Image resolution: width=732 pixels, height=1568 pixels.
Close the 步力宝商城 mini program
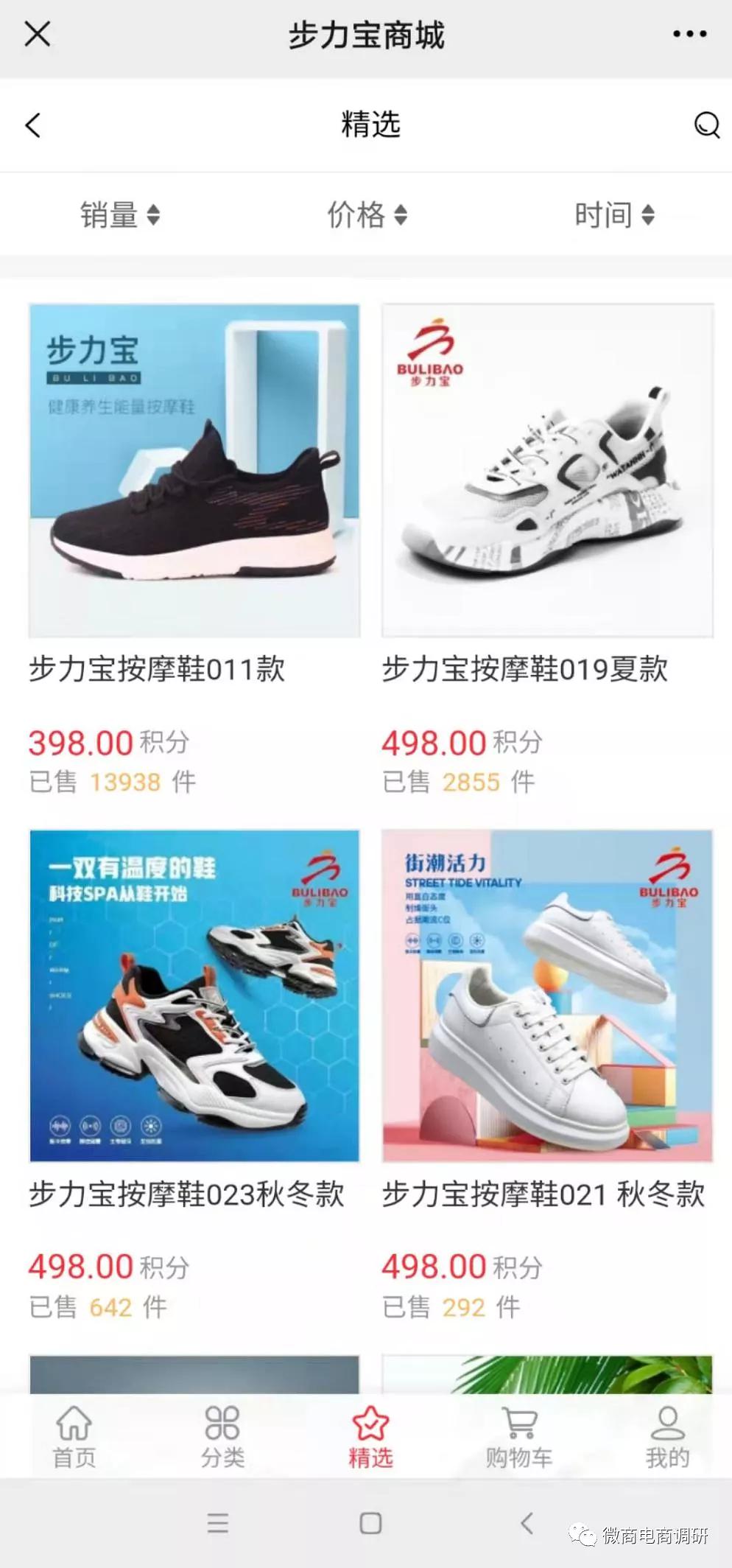pos(37,34)
